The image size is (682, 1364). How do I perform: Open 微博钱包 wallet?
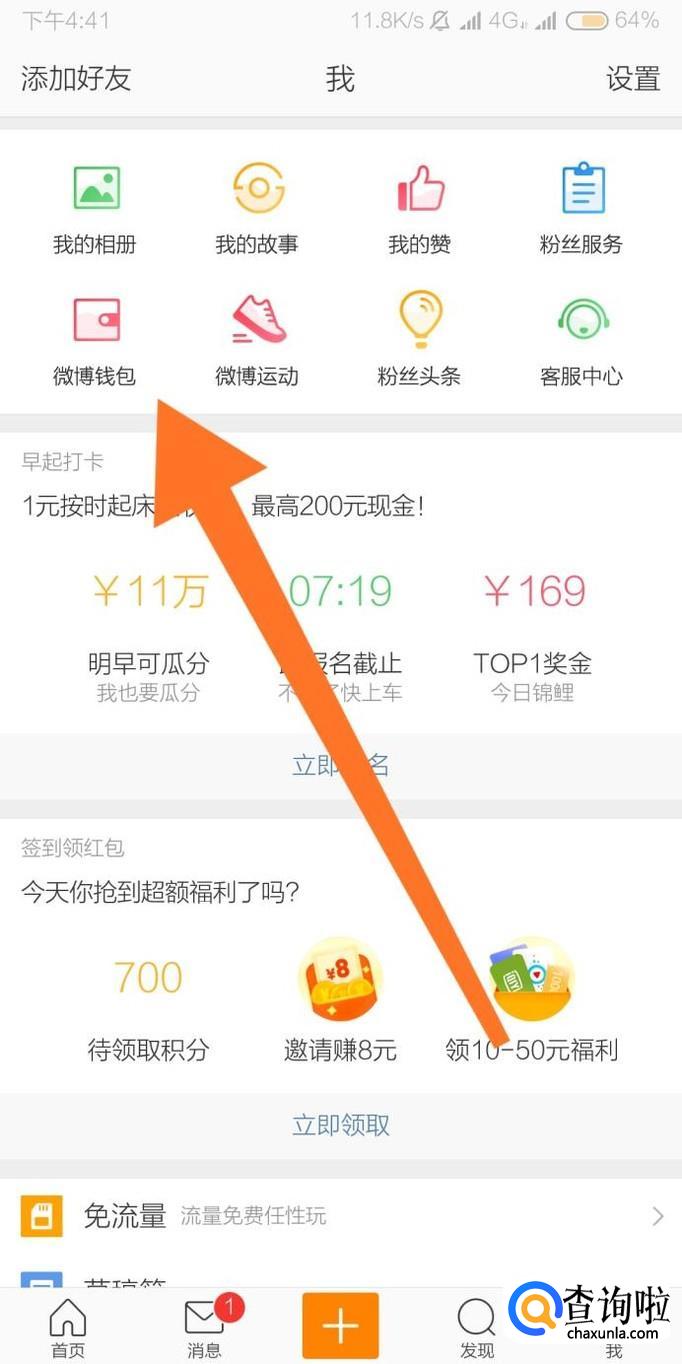[95, 341]
